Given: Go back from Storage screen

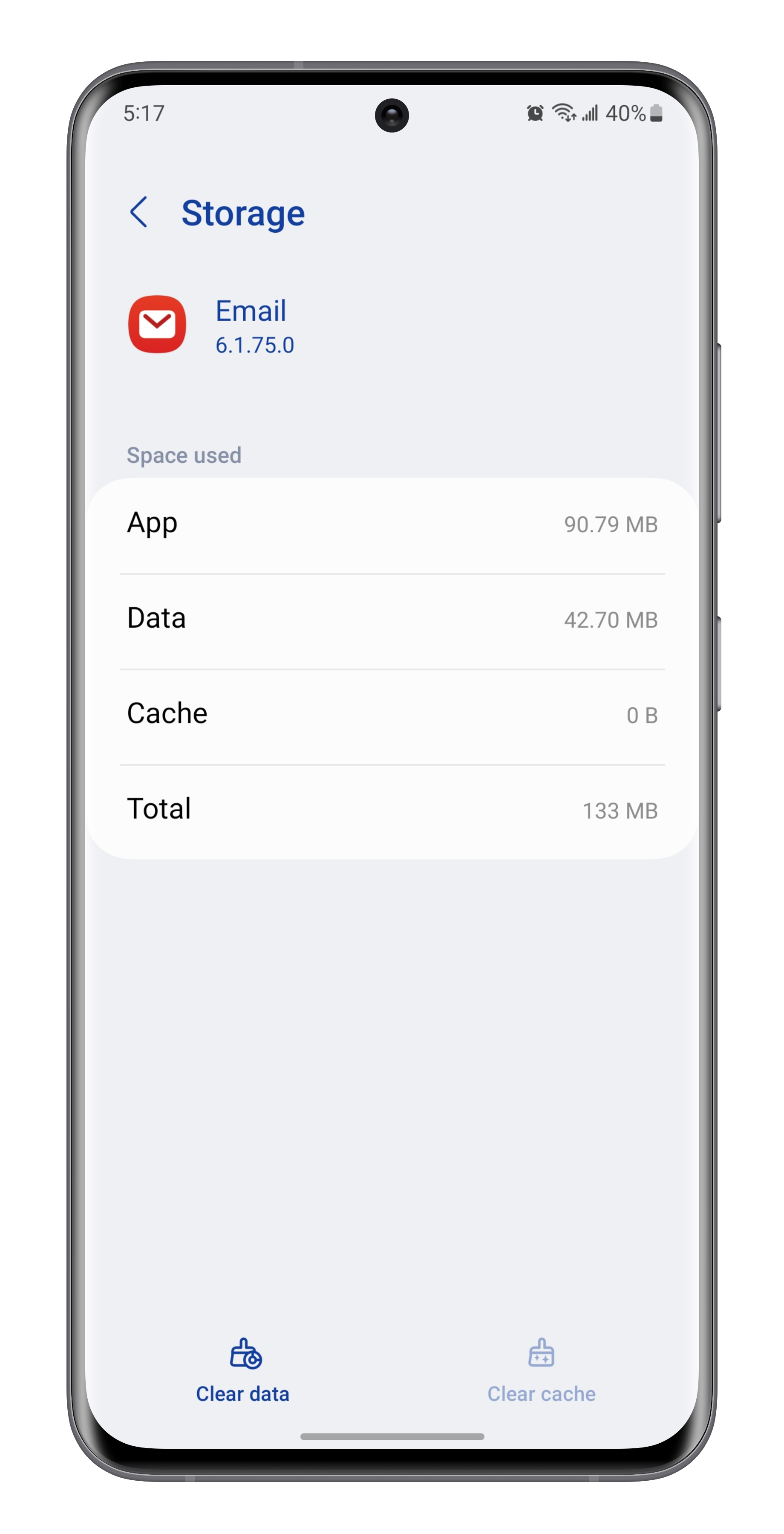Looking at the screenshot, I should pos(139,213).
